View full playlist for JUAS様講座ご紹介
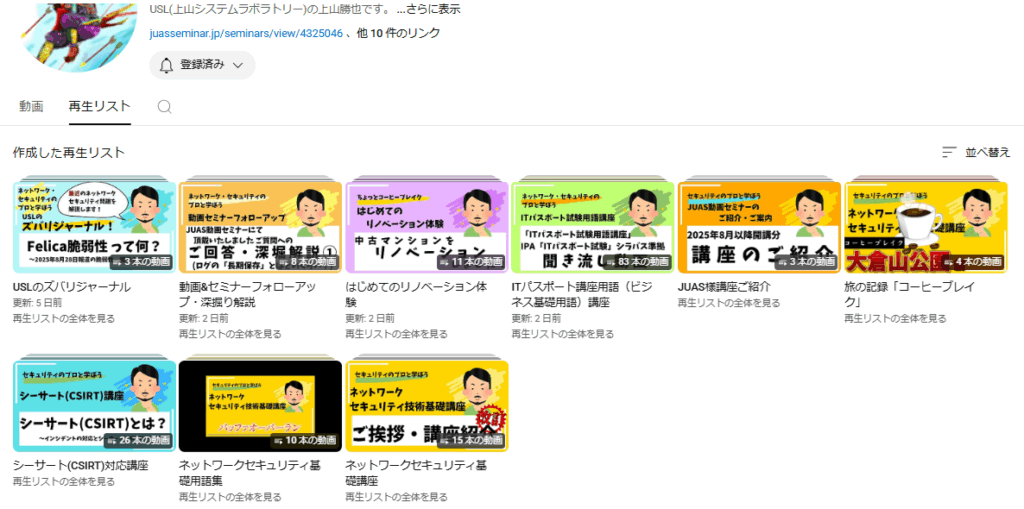Screen dimensions: 1024x509 pyautogui.click(x=728, y=303)
